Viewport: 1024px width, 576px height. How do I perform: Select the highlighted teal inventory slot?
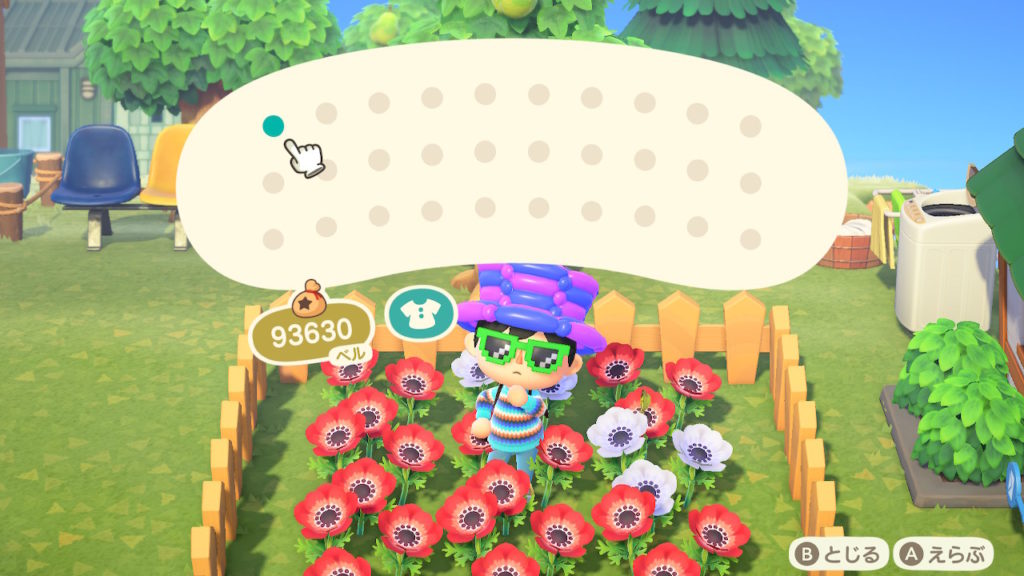pyautogui.click(x=273, y=126)
